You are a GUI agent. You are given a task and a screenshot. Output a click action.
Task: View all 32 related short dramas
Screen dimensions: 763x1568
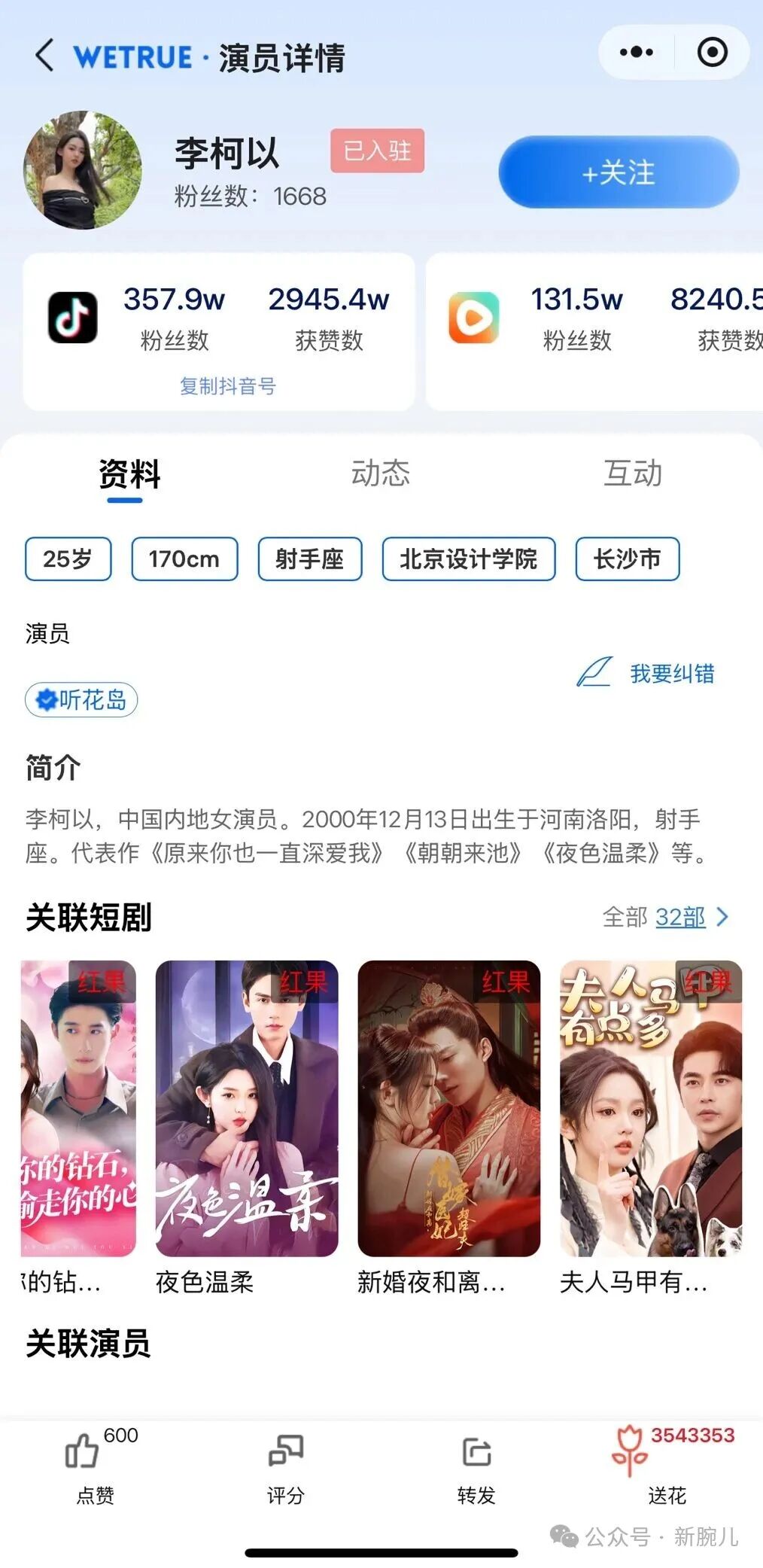coord(667,917)
